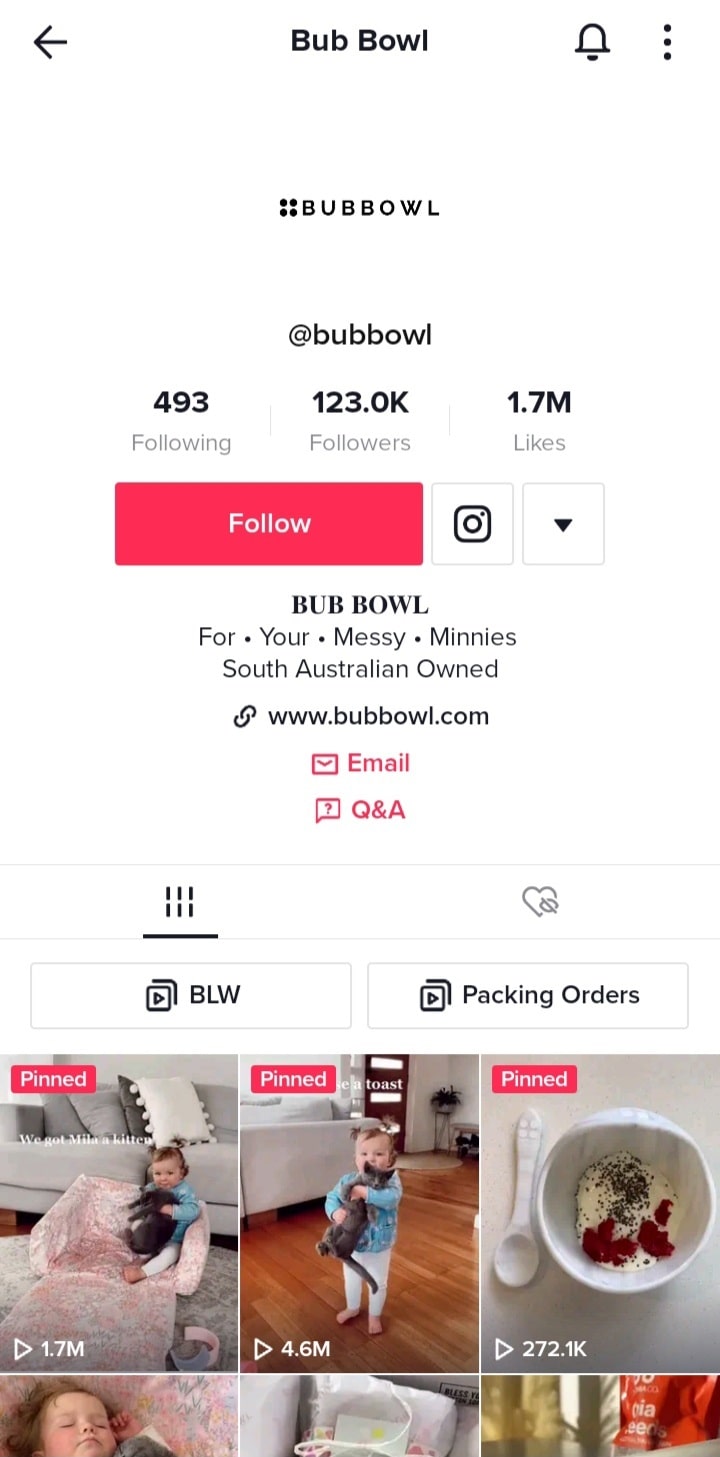Screen dimensions: 720x1457
Task: View the 123.0K followers list
Action: coord(360,420)
